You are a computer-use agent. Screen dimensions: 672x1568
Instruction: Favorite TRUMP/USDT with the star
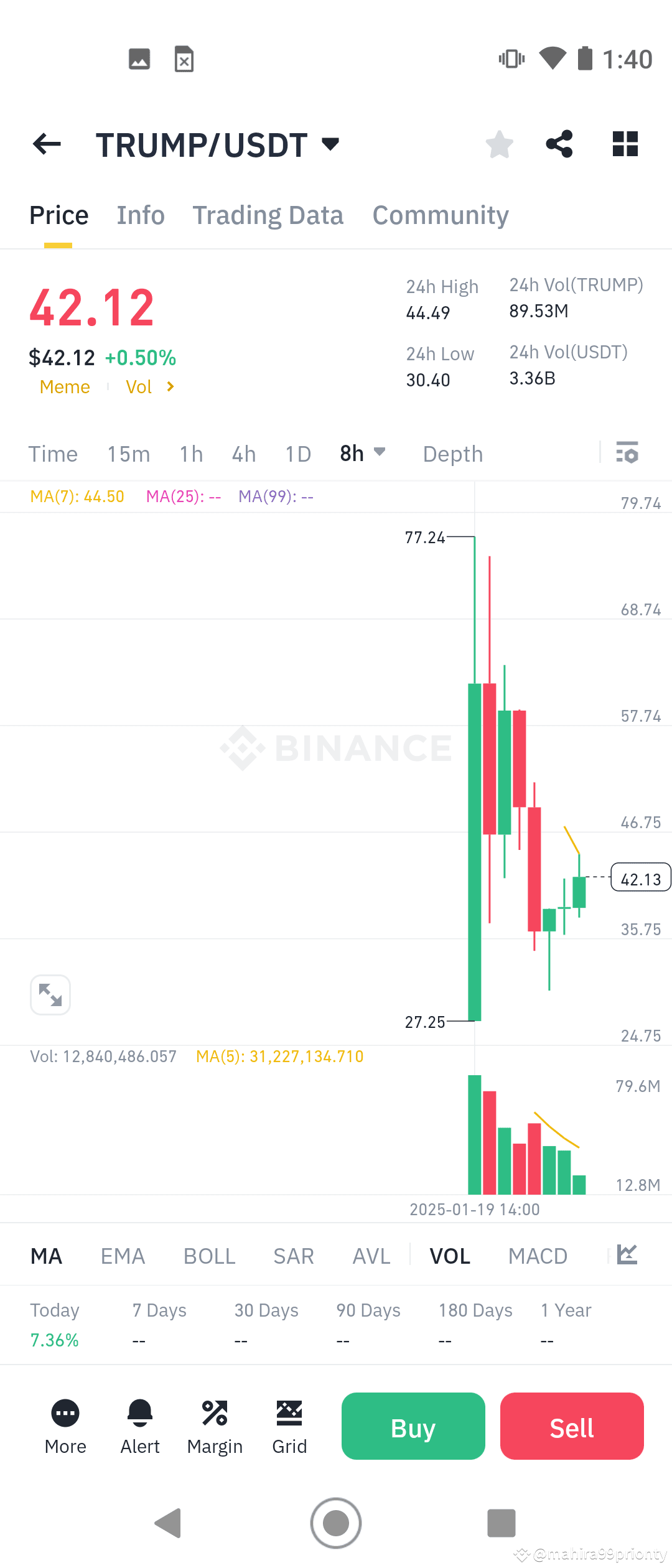pyautogui.click(x=499, y=144)
